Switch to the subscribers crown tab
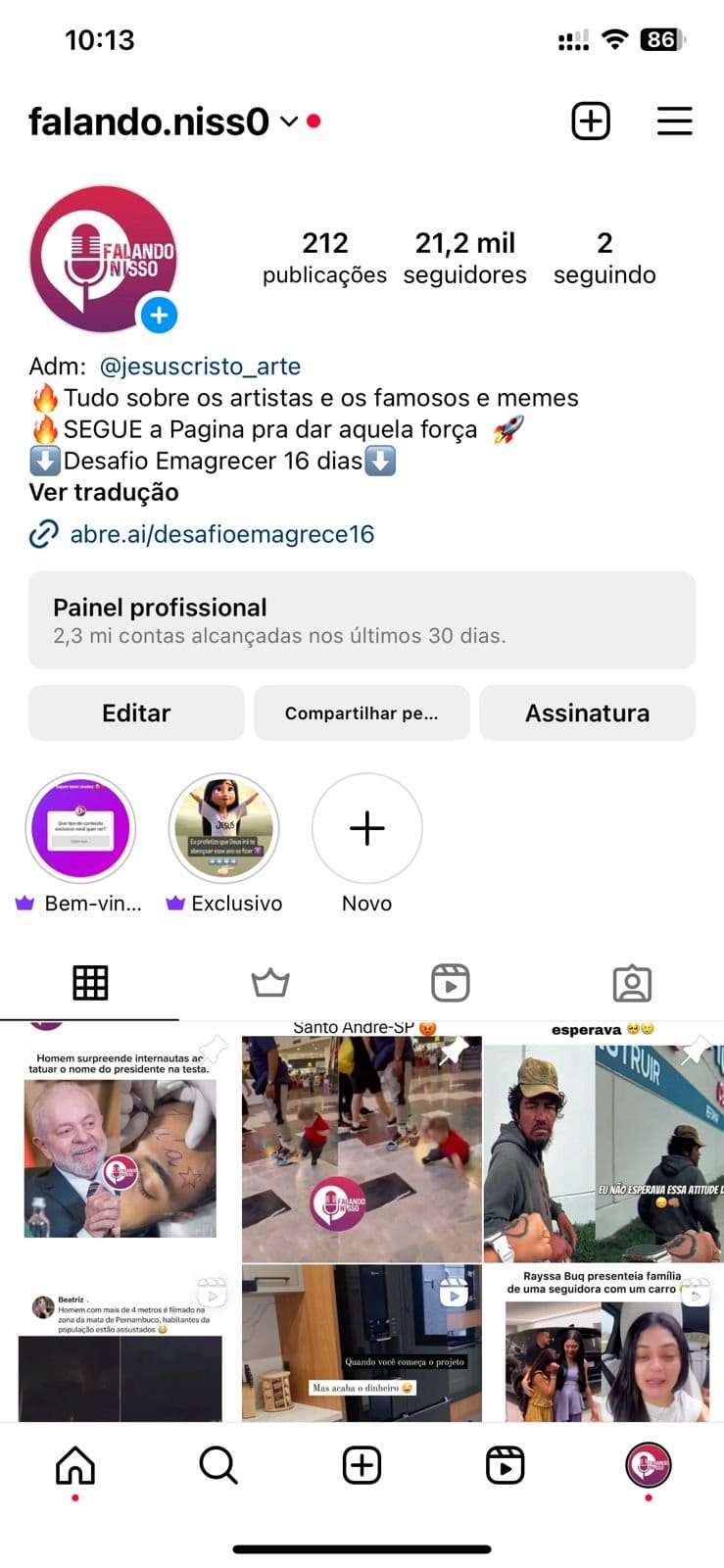The image size is (724, 1568). (x=270, y=982)
